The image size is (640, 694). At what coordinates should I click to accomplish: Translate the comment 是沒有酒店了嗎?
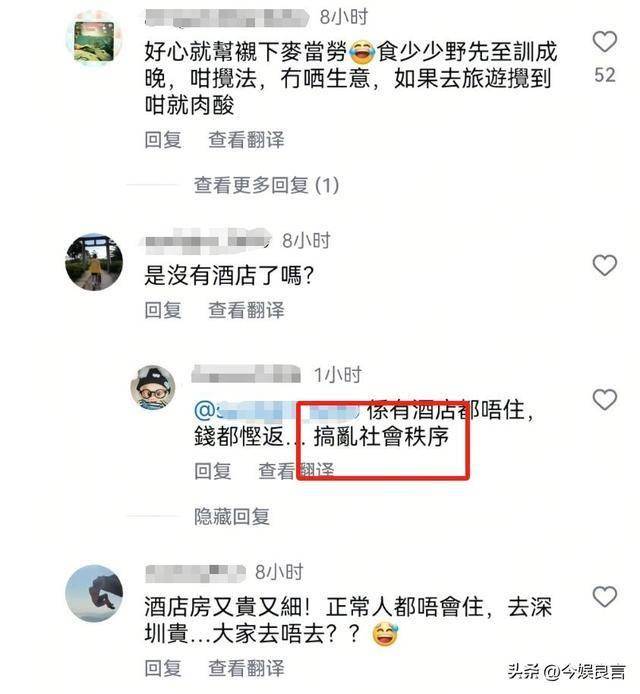click(x=246, y=310)
